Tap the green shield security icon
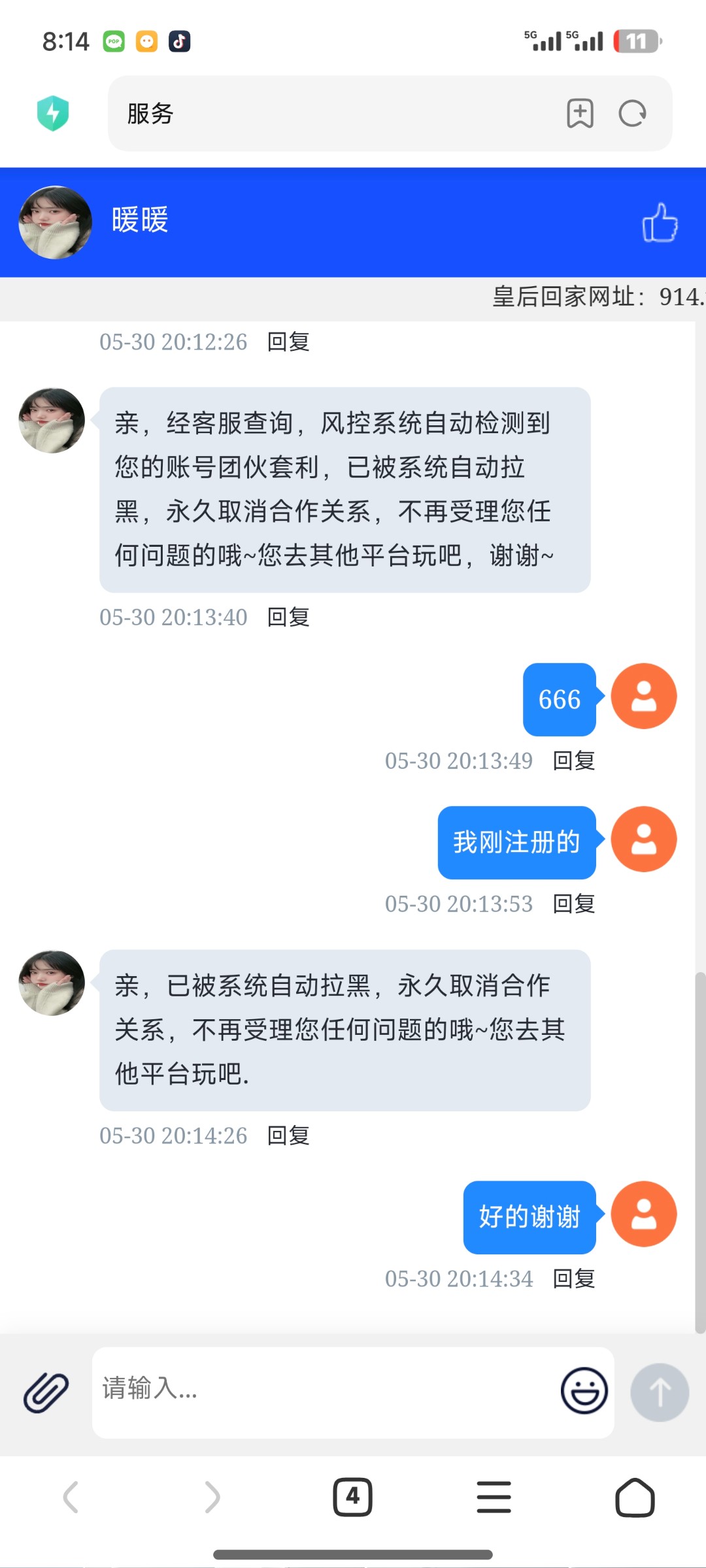 [x=53, y=113]
